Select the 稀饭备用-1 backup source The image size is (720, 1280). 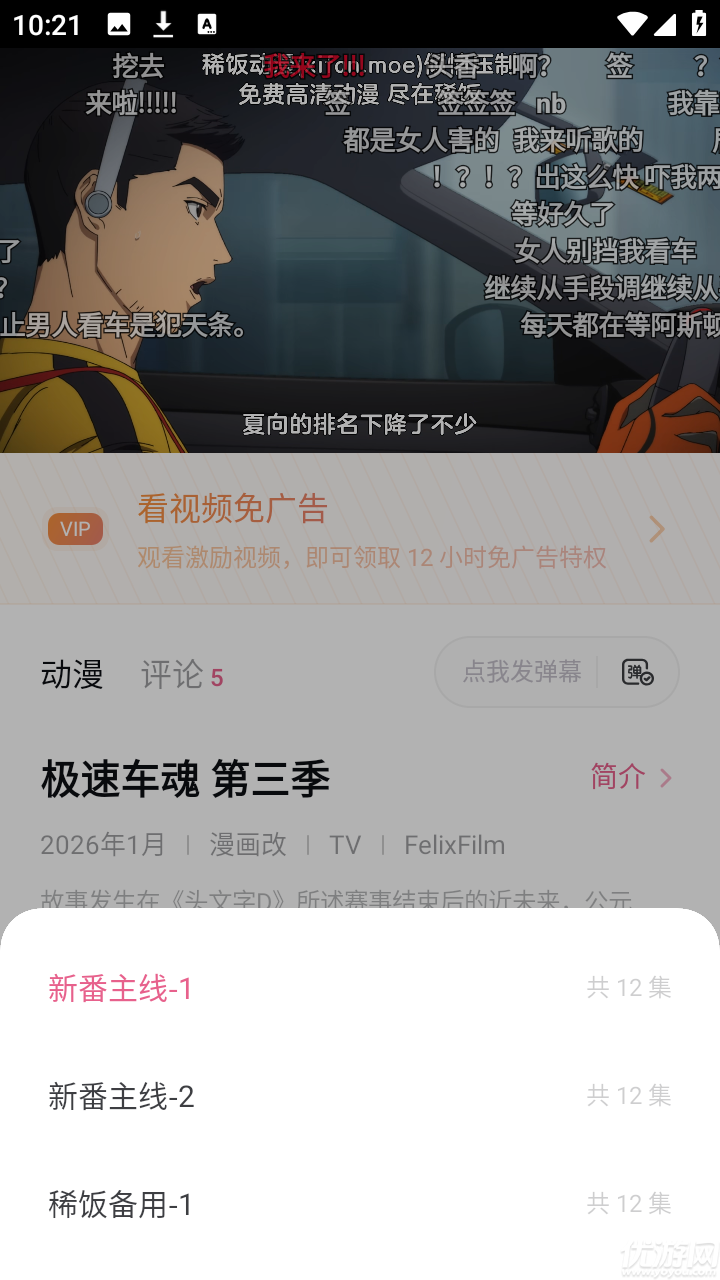(120, 1204)
